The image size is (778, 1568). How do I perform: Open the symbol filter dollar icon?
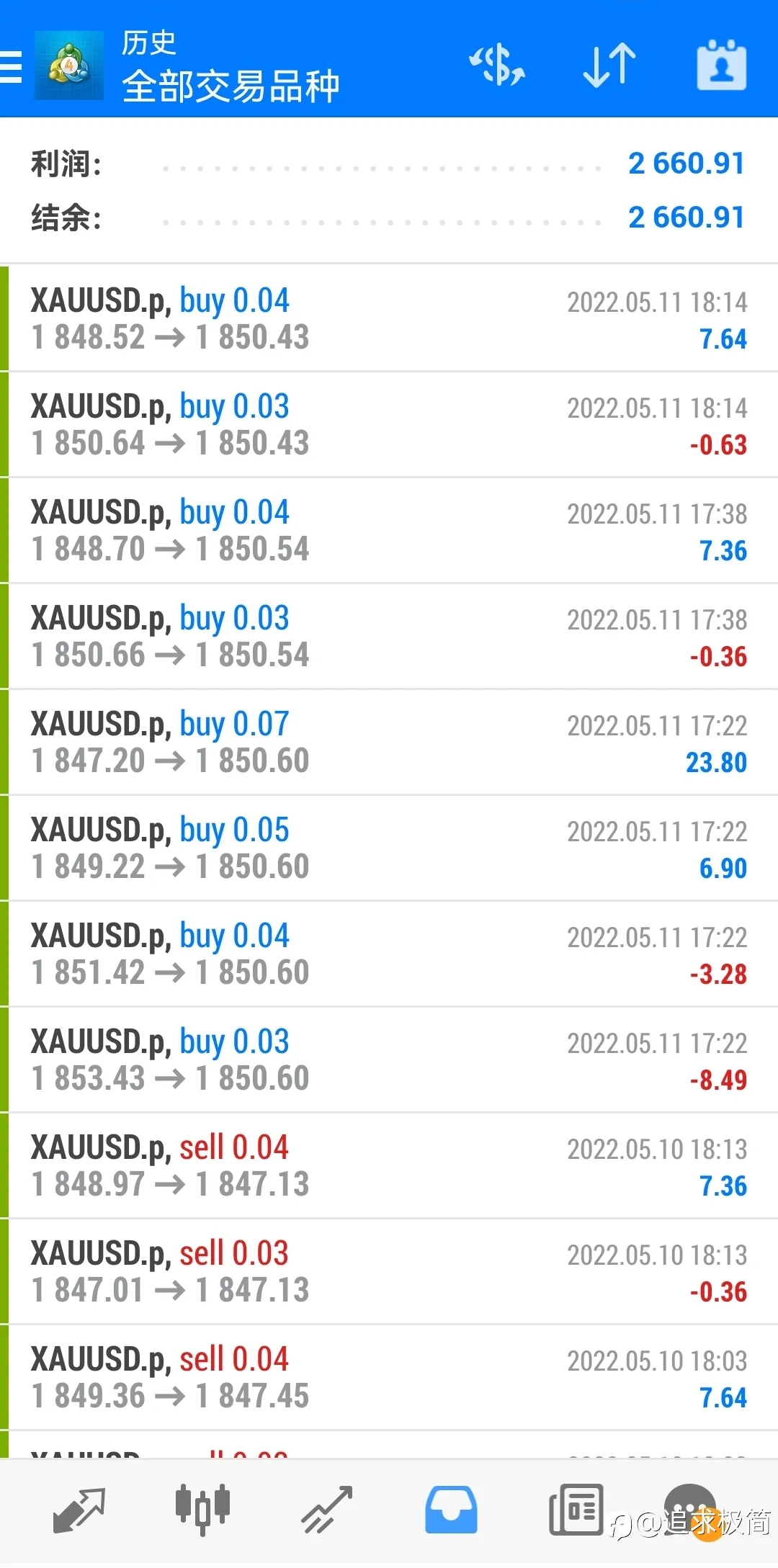click(x=497, y=66)
